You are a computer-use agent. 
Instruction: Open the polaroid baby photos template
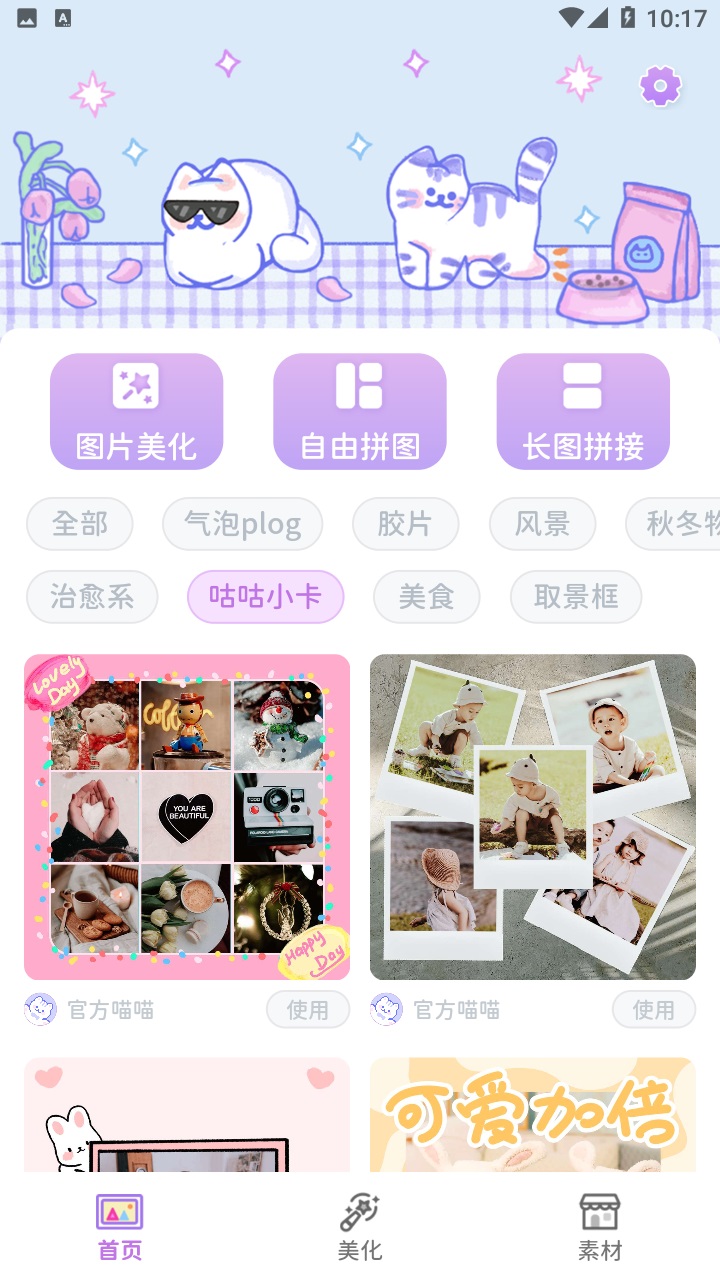(x=532, y=817)
